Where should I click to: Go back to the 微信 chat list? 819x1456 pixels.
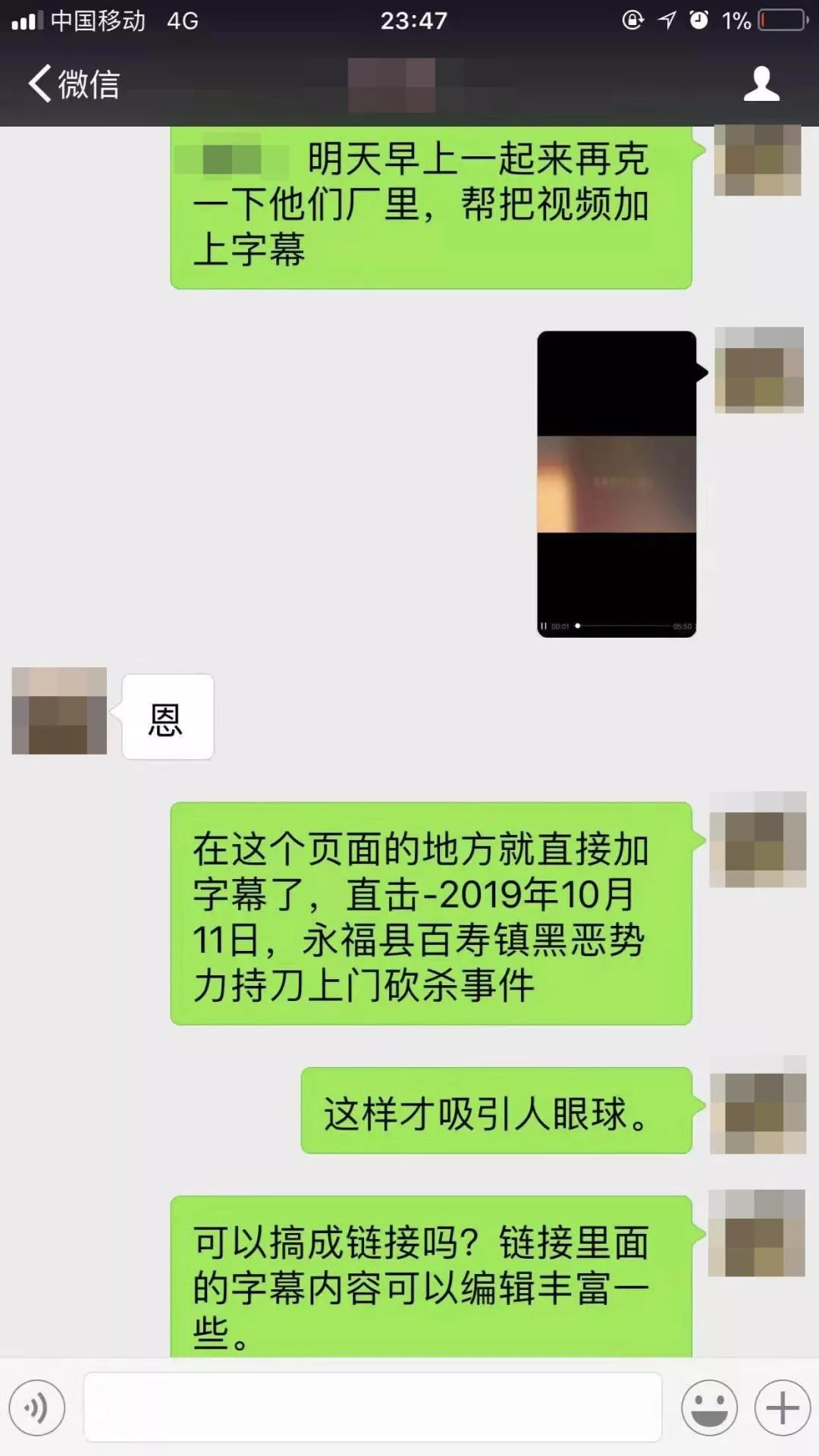[74, 83]
